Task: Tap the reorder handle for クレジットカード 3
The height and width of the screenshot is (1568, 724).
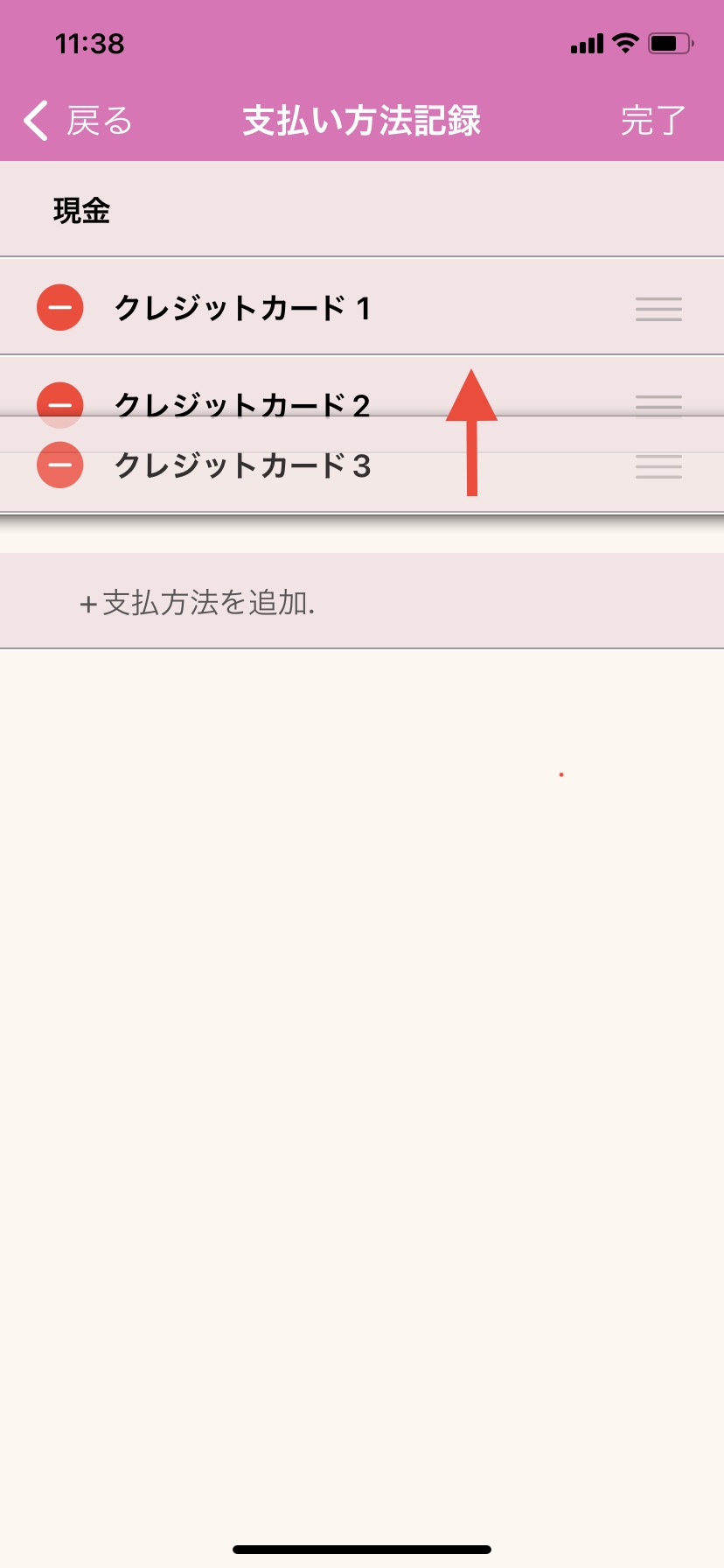Action: coord(658,466)
